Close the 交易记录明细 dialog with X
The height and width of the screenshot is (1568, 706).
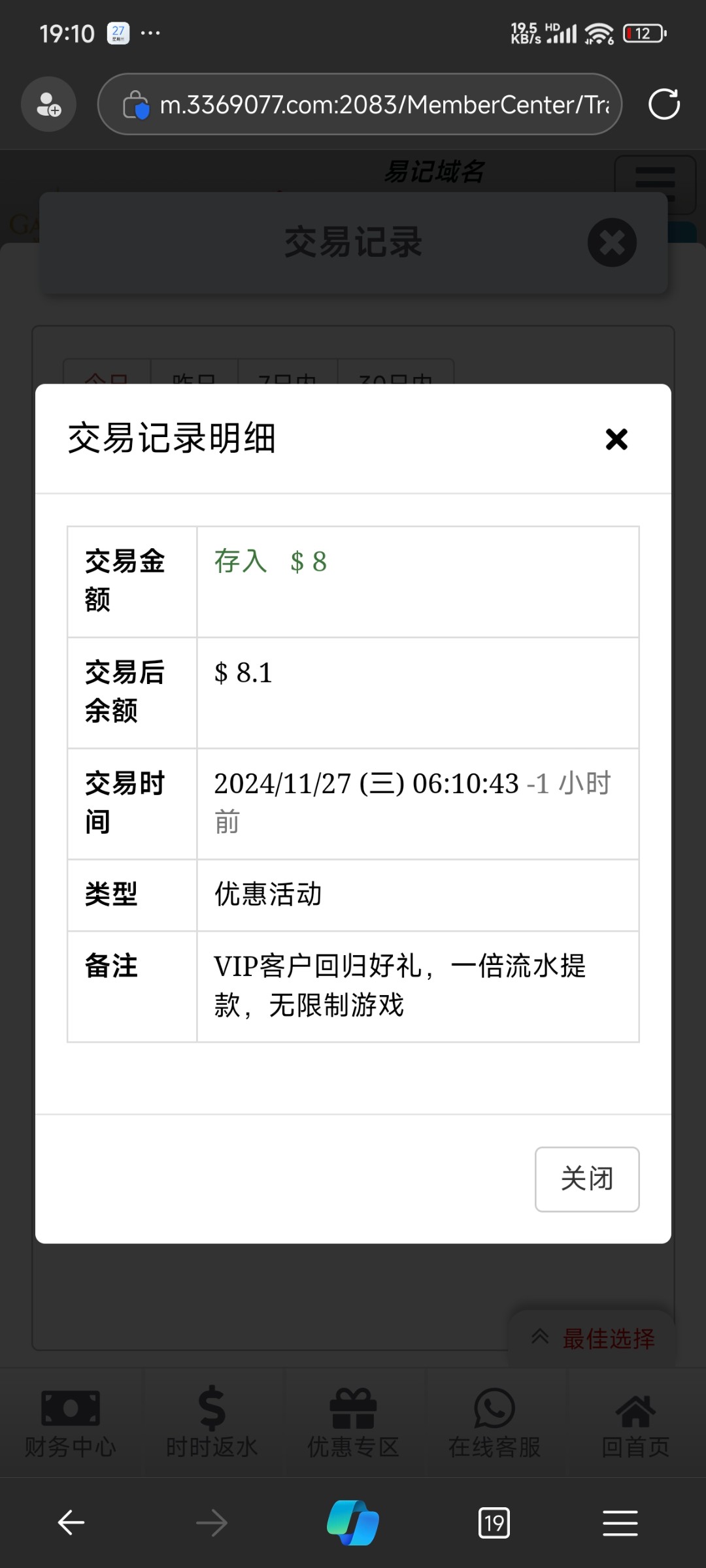616,439
